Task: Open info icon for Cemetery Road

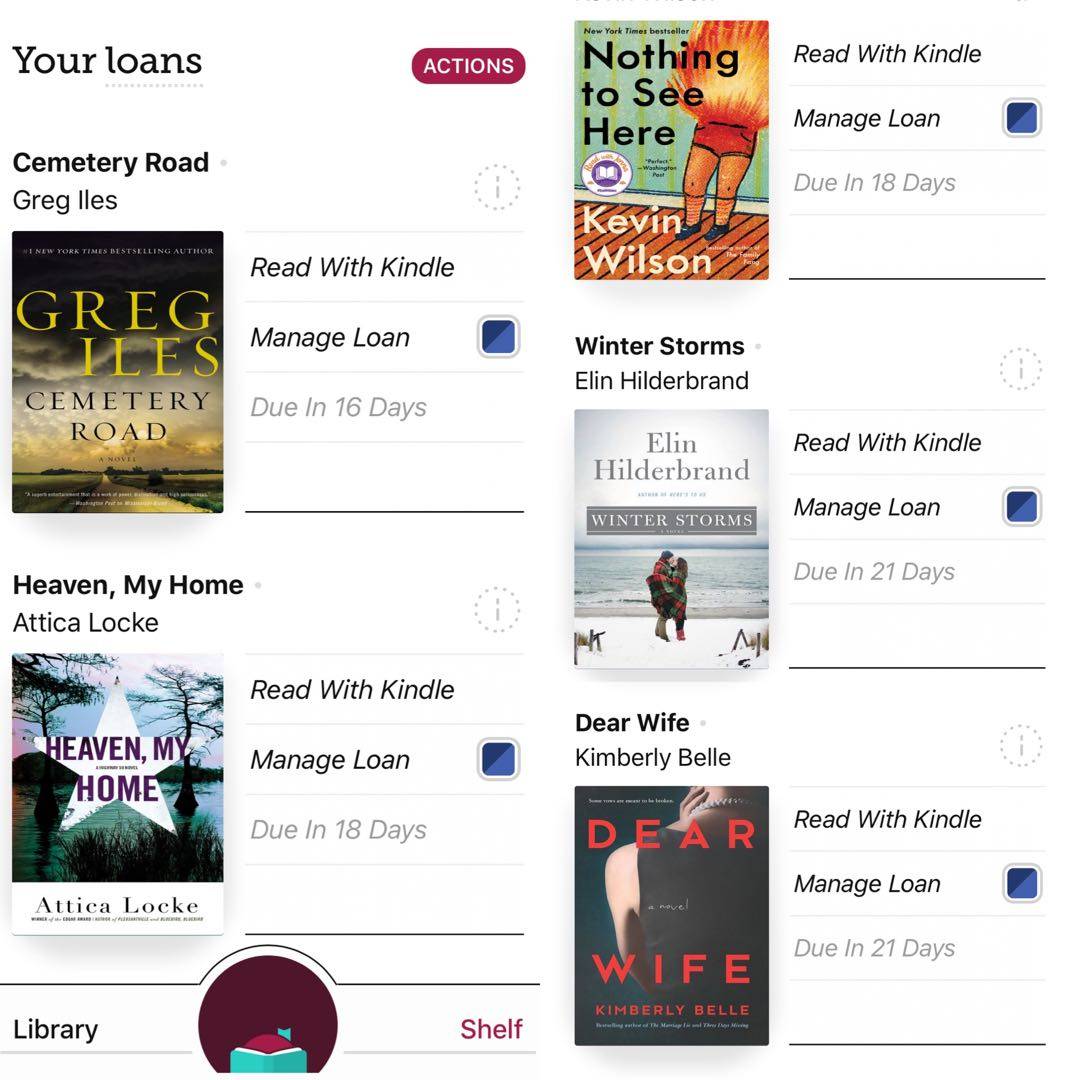Action: click(497, 187)
